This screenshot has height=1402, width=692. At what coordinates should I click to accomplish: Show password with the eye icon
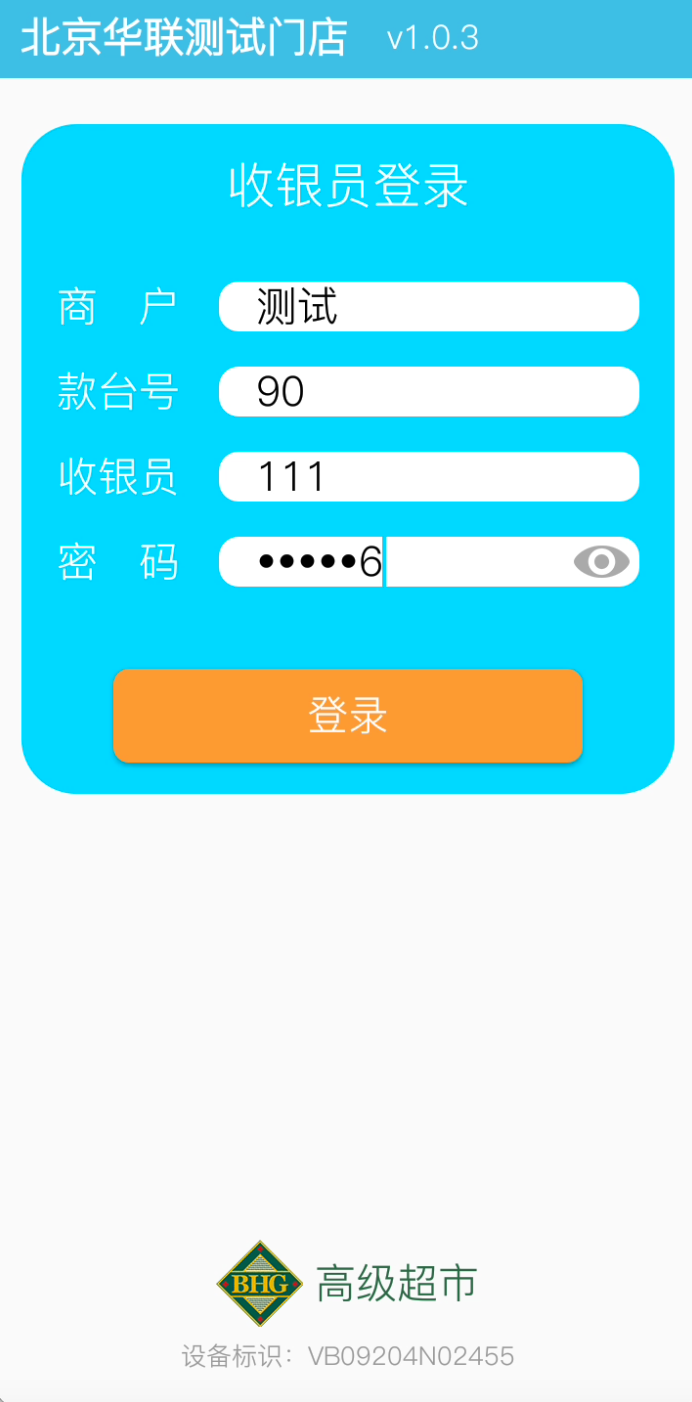point(601,562)
